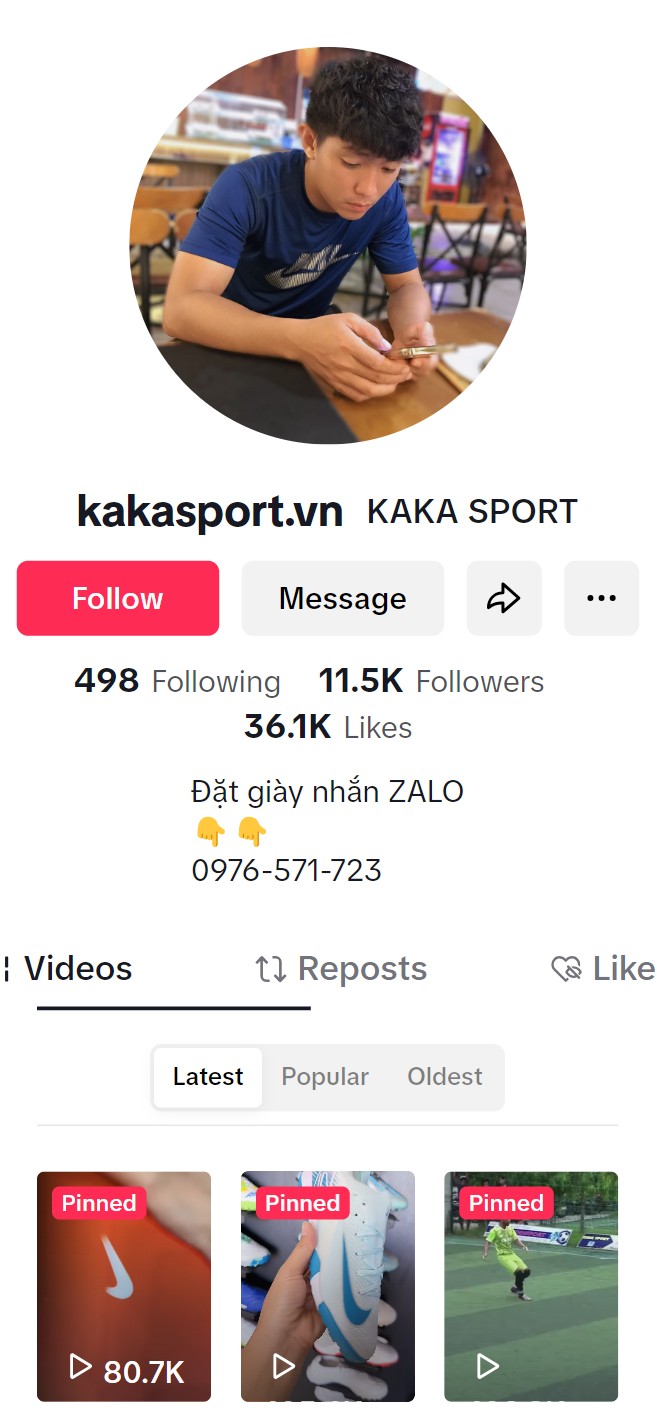The height and width of the screenshot is (1415, 657).
Task: Send a message to kakasport.vn
Action: click(x=342, y=598)
